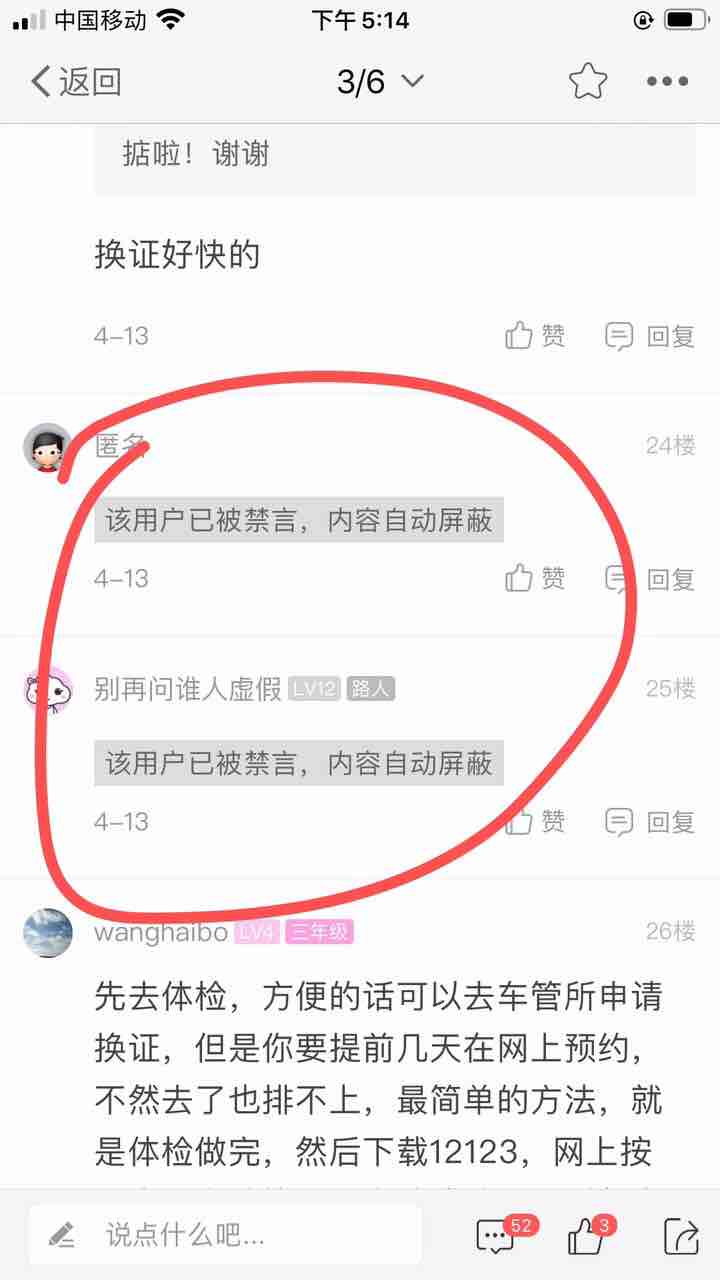Like the post via bottom thumbs-up icon
Screen dimensions: 720x1280
tap(586, 1236)
